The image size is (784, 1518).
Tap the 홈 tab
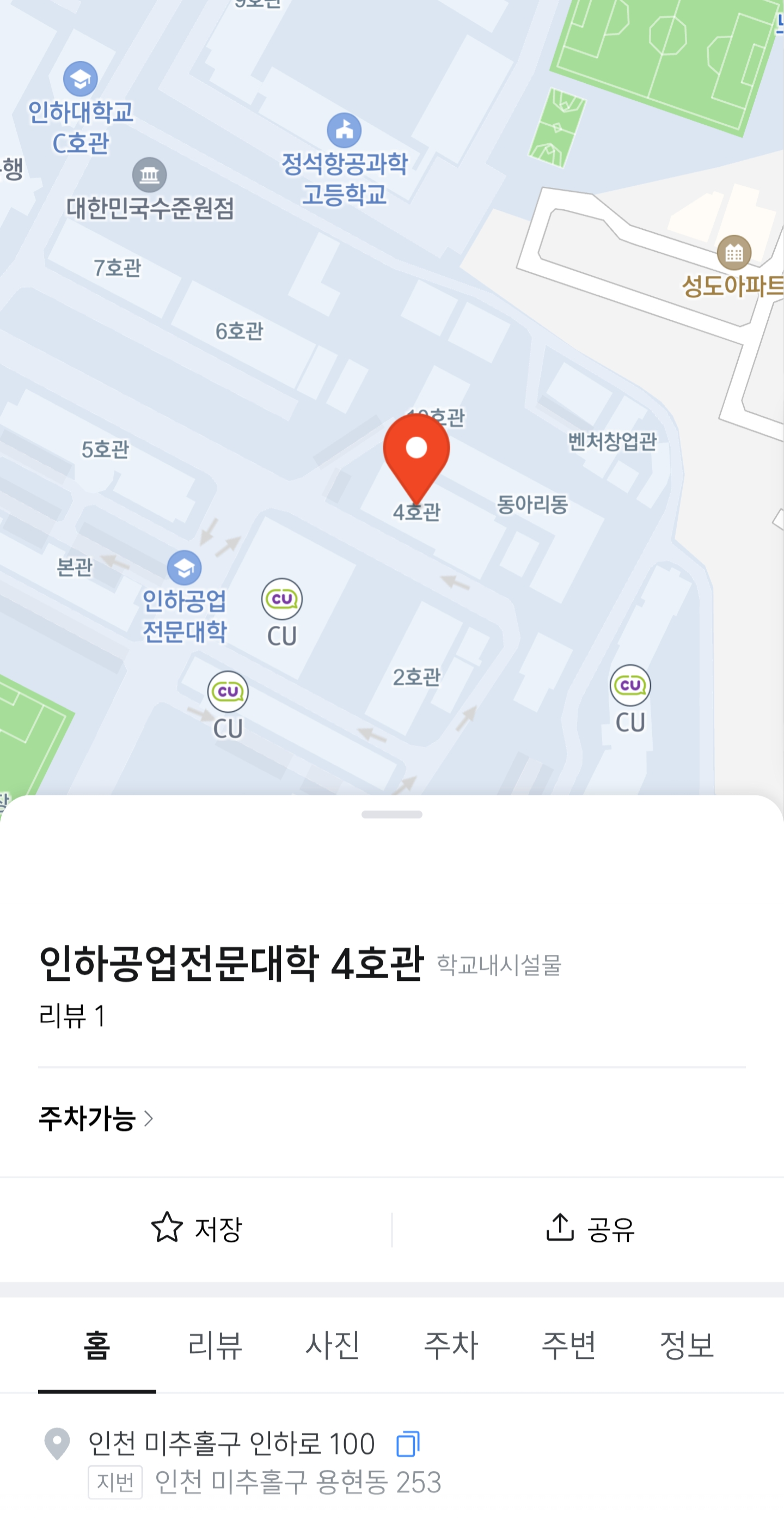(x=97, y=1345)
